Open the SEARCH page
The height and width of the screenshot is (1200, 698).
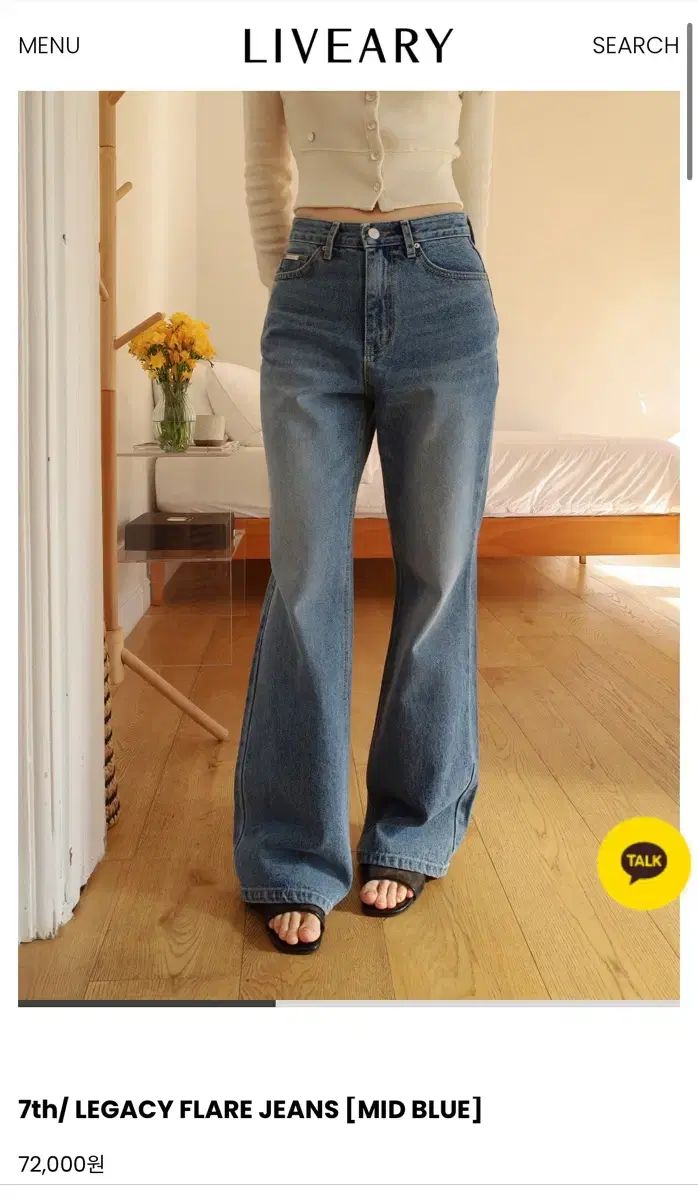[x=635, y=46]
